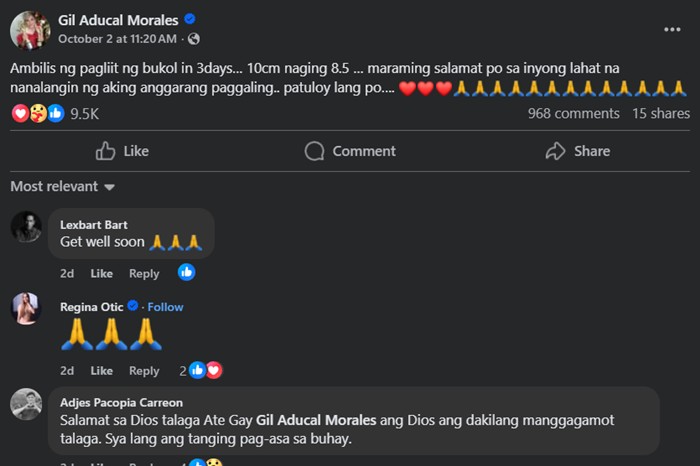
Task: Like Regina Otic's comment
Action: point(102,370)
